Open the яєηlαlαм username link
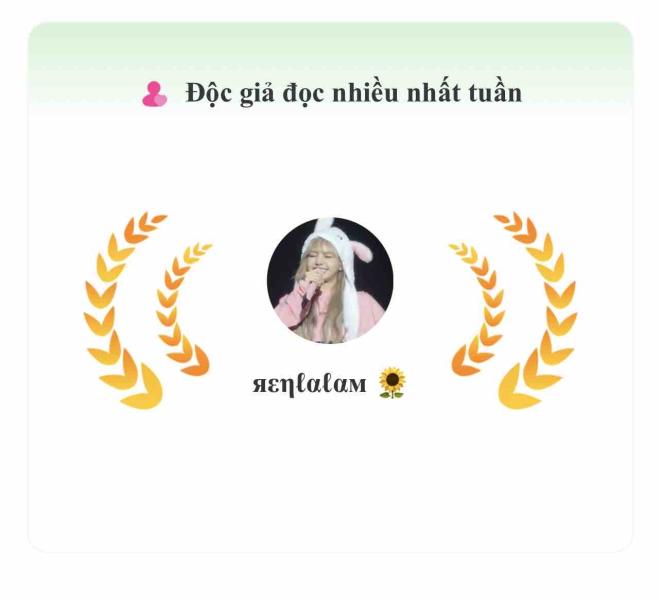 coord(313,384)
